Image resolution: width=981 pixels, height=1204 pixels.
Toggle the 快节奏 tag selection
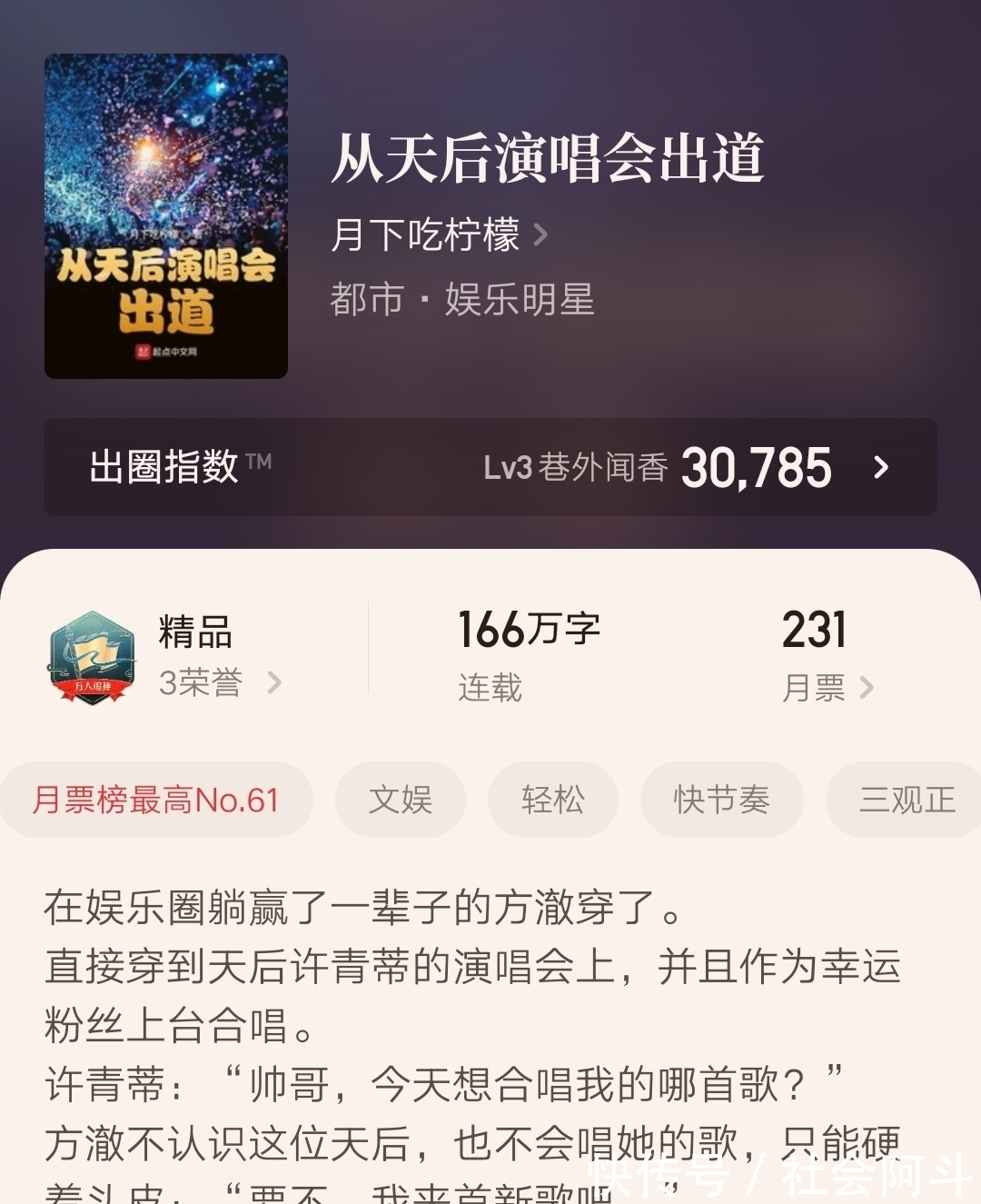tap(721, 800)
